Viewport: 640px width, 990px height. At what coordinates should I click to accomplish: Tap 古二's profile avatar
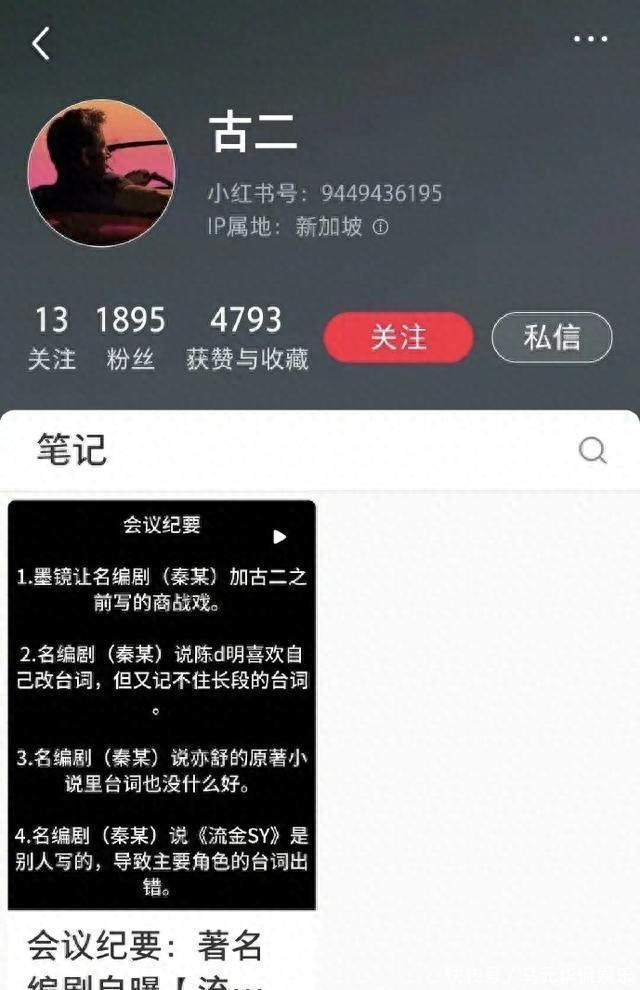point(101,172)
